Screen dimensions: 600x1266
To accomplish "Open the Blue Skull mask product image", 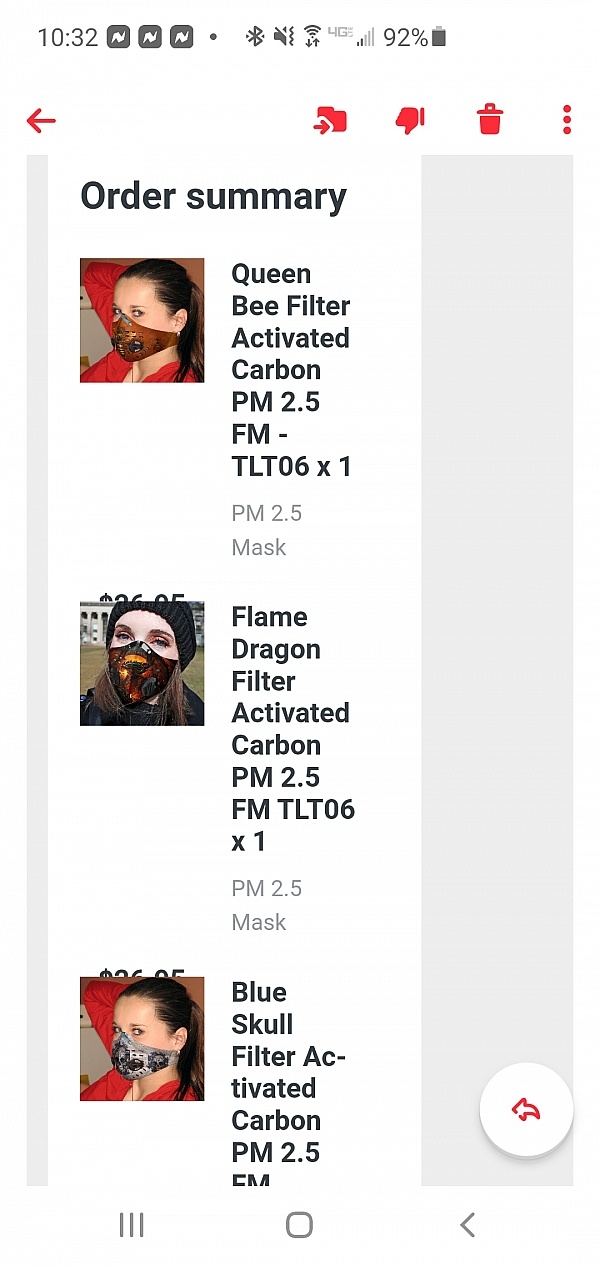I will [142, 1039].
